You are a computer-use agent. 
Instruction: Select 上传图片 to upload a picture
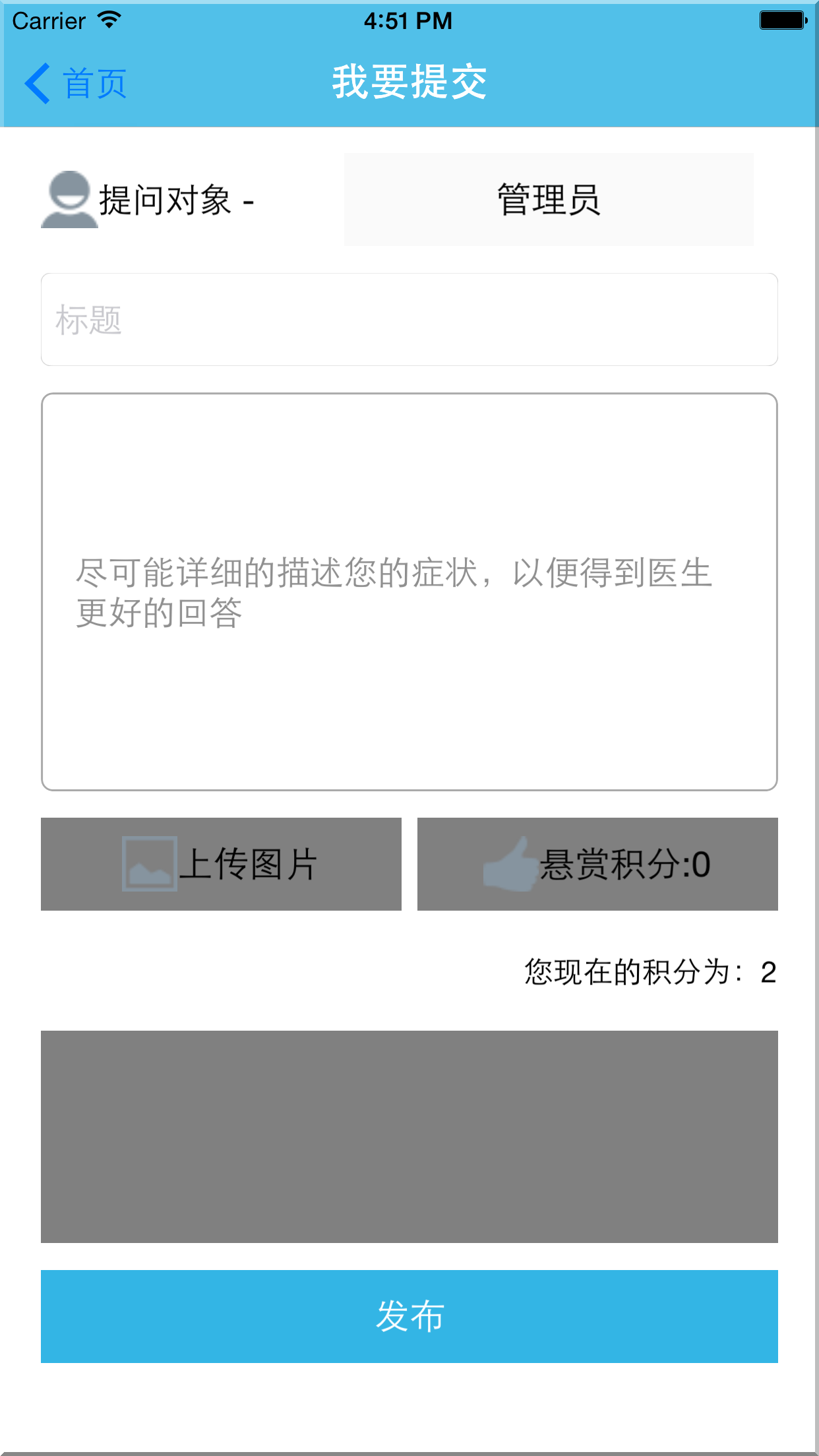pos(221,864)
